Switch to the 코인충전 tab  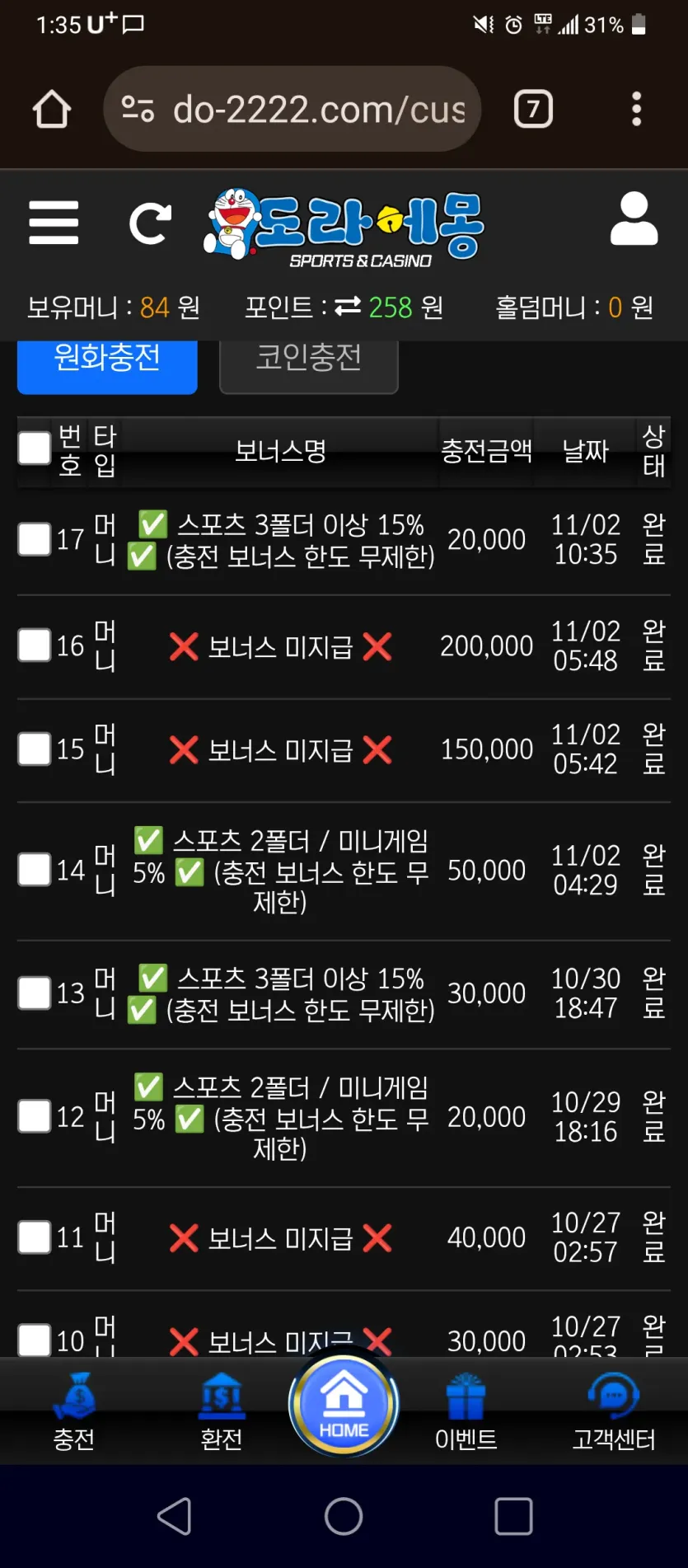[x=309, y=363]
